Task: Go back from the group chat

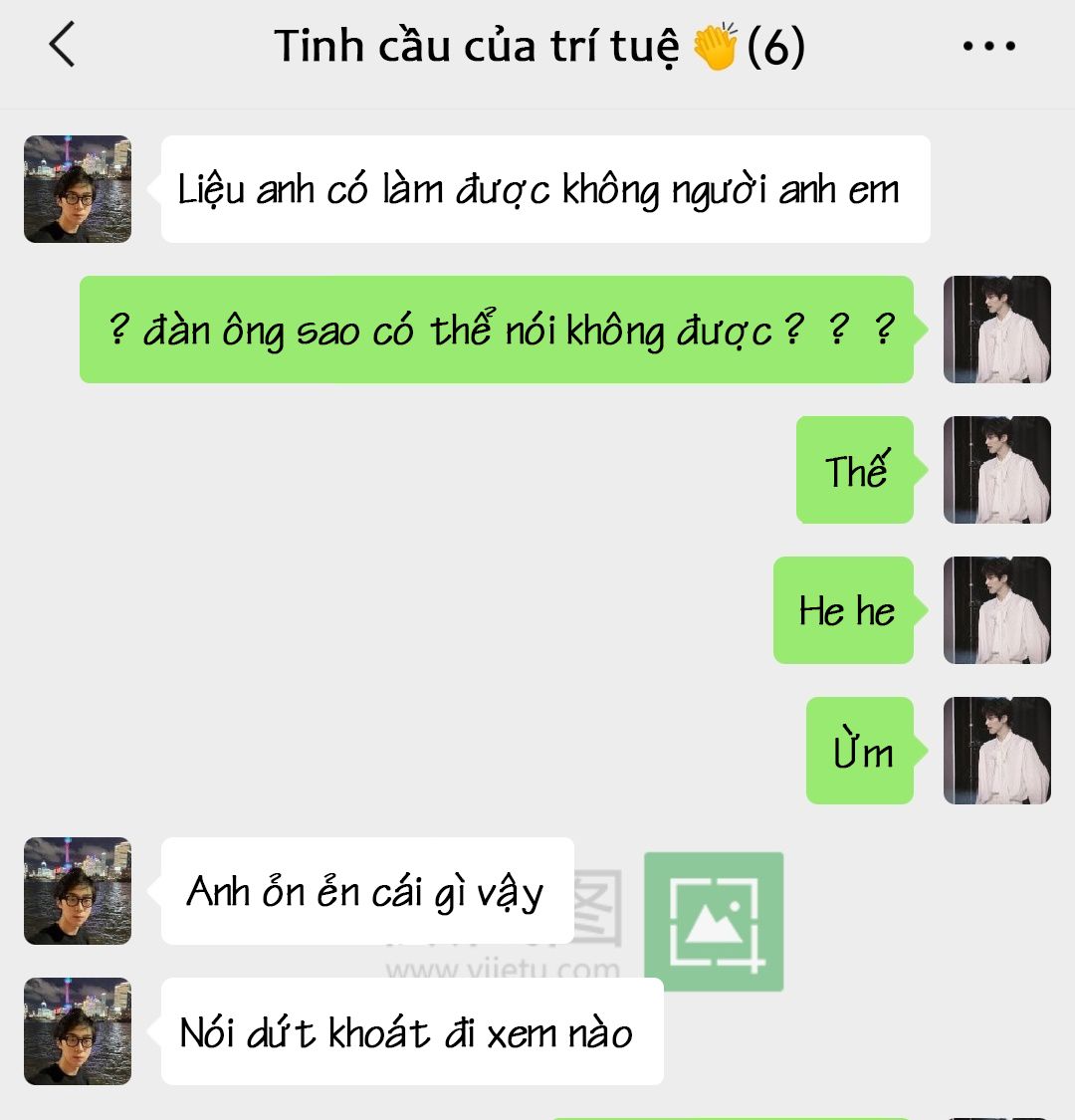Action: (x=62, y=46)
